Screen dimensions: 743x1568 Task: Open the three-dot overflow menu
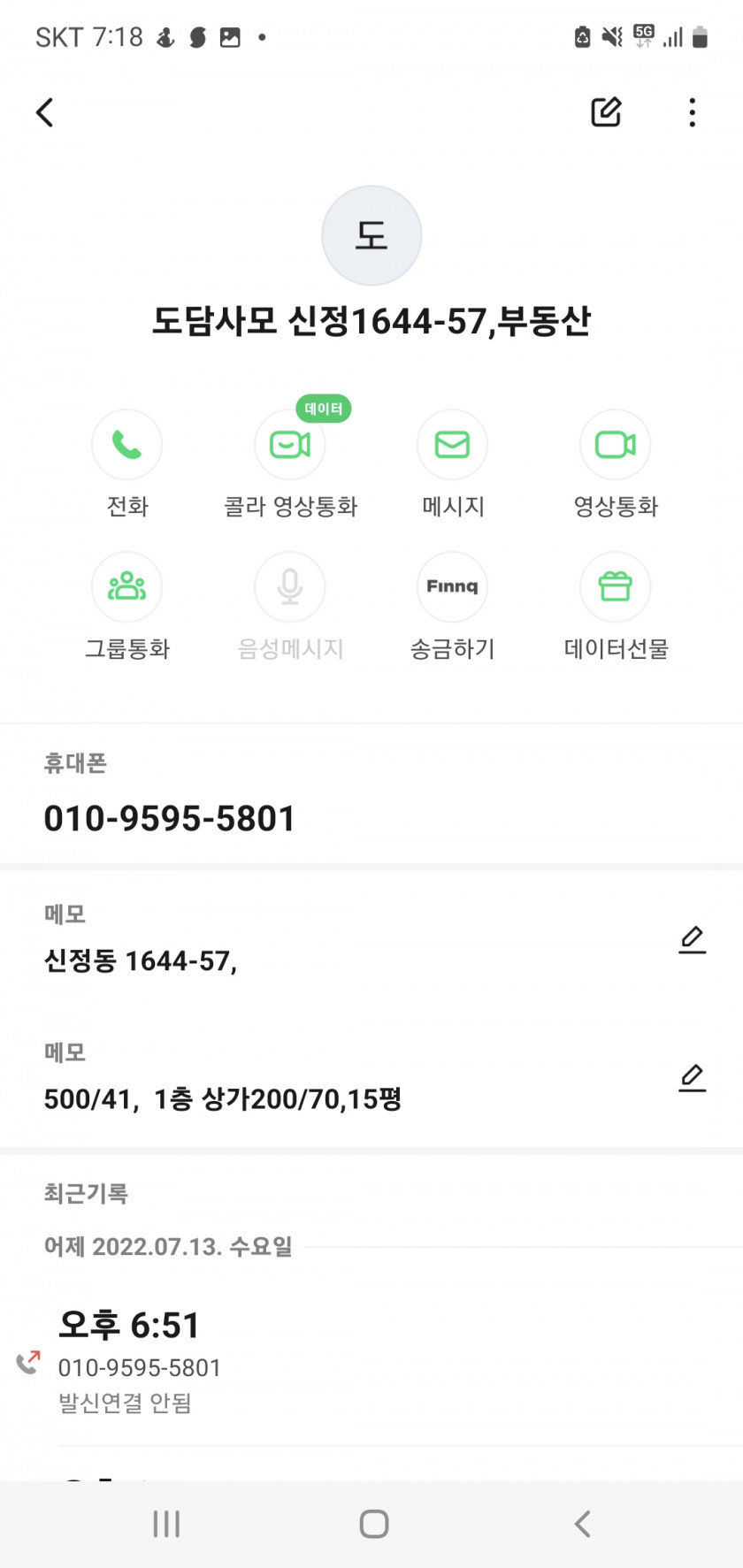point(693,112)
